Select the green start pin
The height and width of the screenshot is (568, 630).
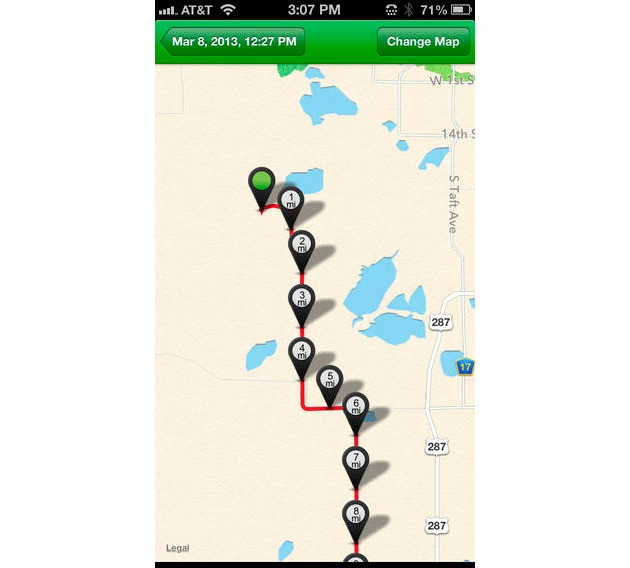(262, 182)
